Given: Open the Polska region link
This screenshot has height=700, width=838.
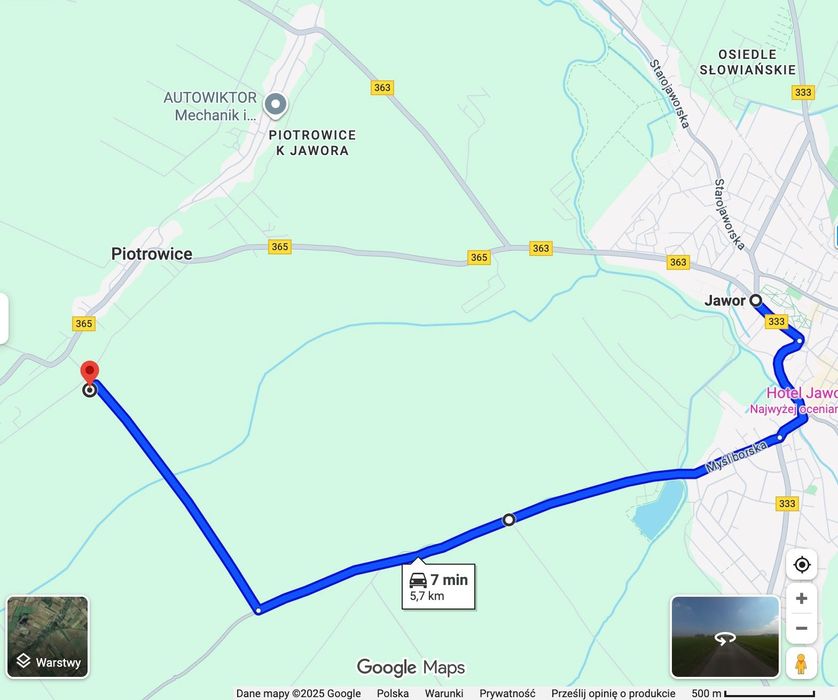Looking at the screenshot, I should (x=392, y=693).
